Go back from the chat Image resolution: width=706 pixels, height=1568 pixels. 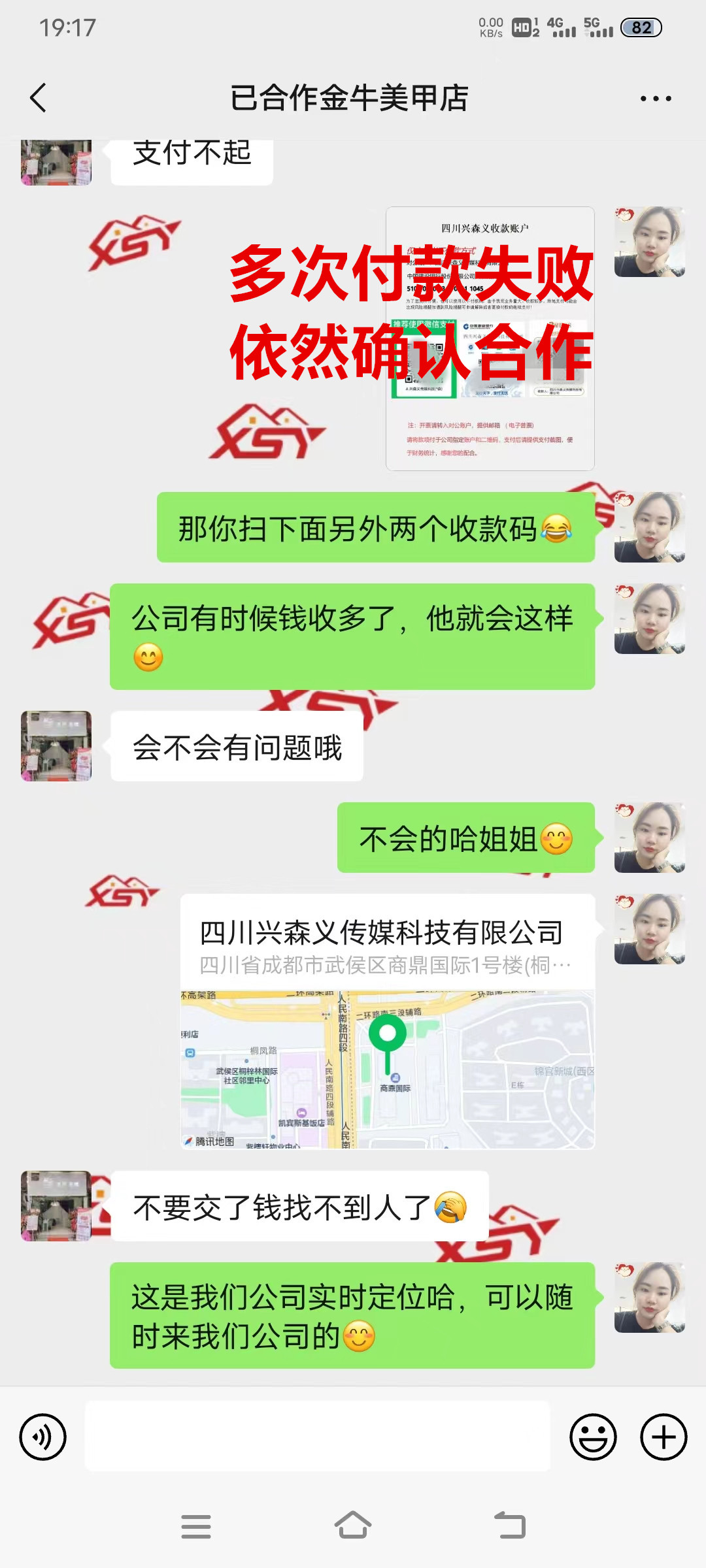click(x=39, y=98)
